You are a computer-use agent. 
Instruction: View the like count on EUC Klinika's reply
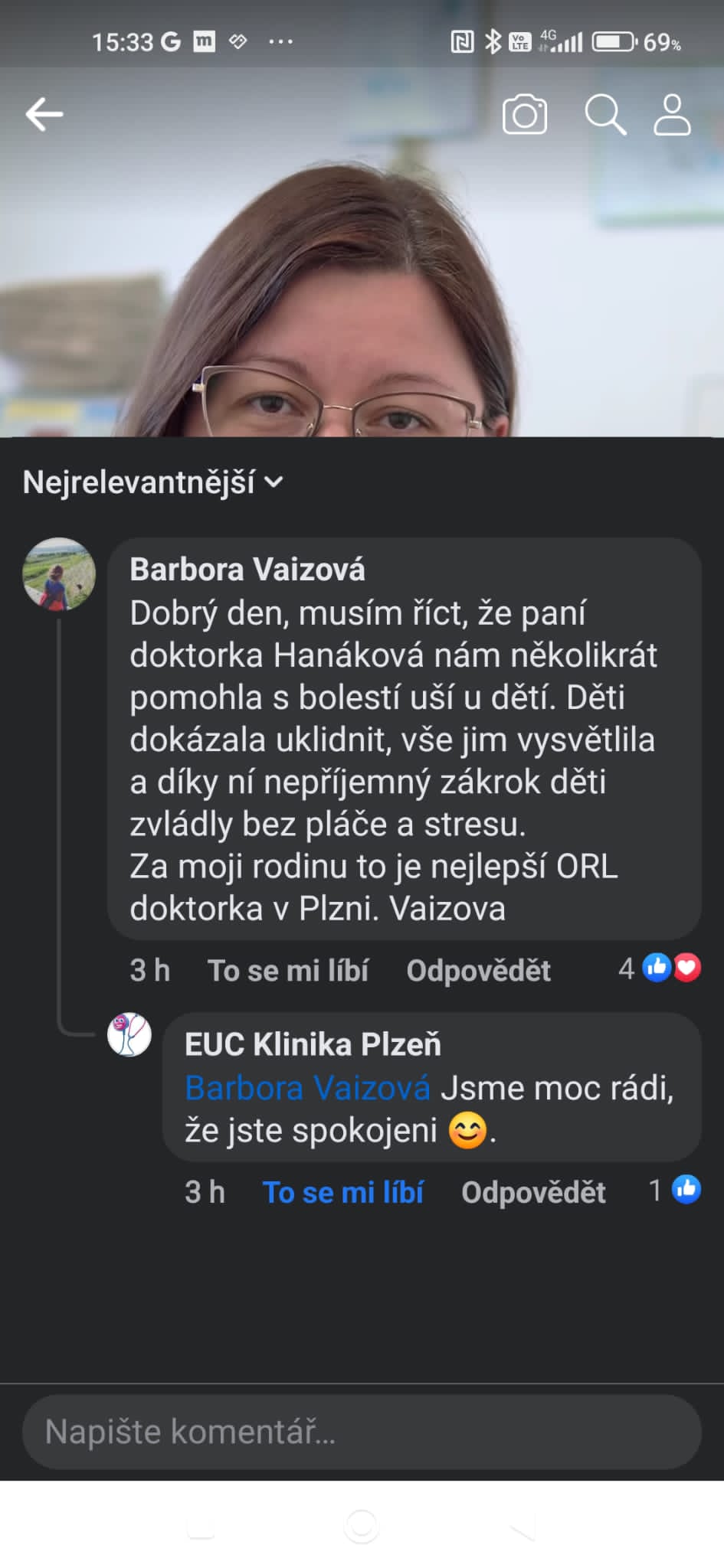tap(676, 1190)
